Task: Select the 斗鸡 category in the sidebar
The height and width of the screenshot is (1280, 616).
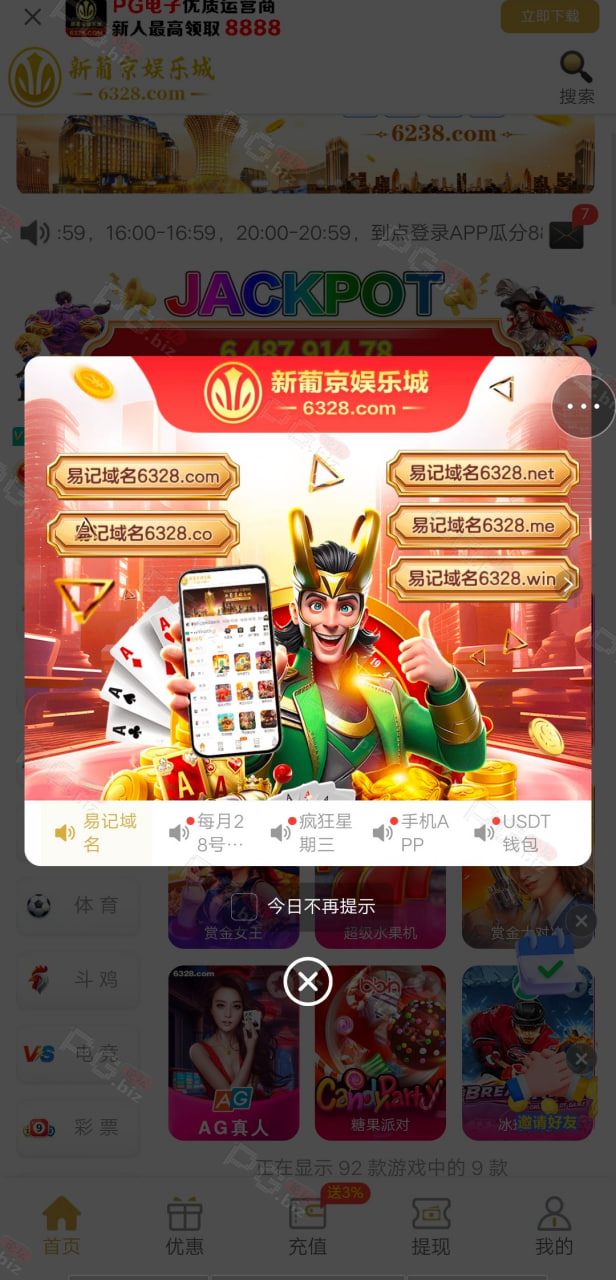Action: point(78,979)
